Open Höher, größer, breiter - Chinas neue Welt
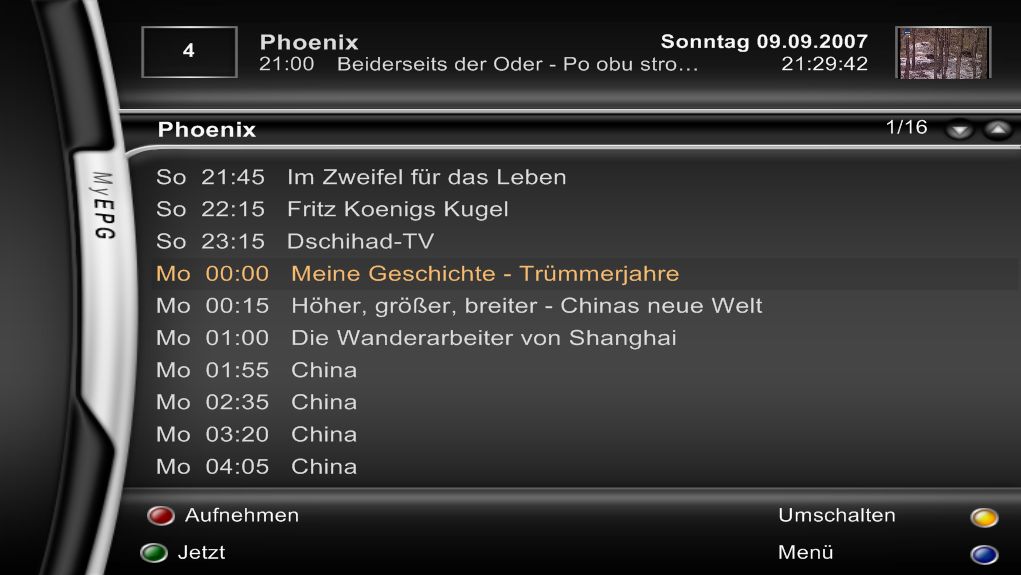 (x=526, y=305)
